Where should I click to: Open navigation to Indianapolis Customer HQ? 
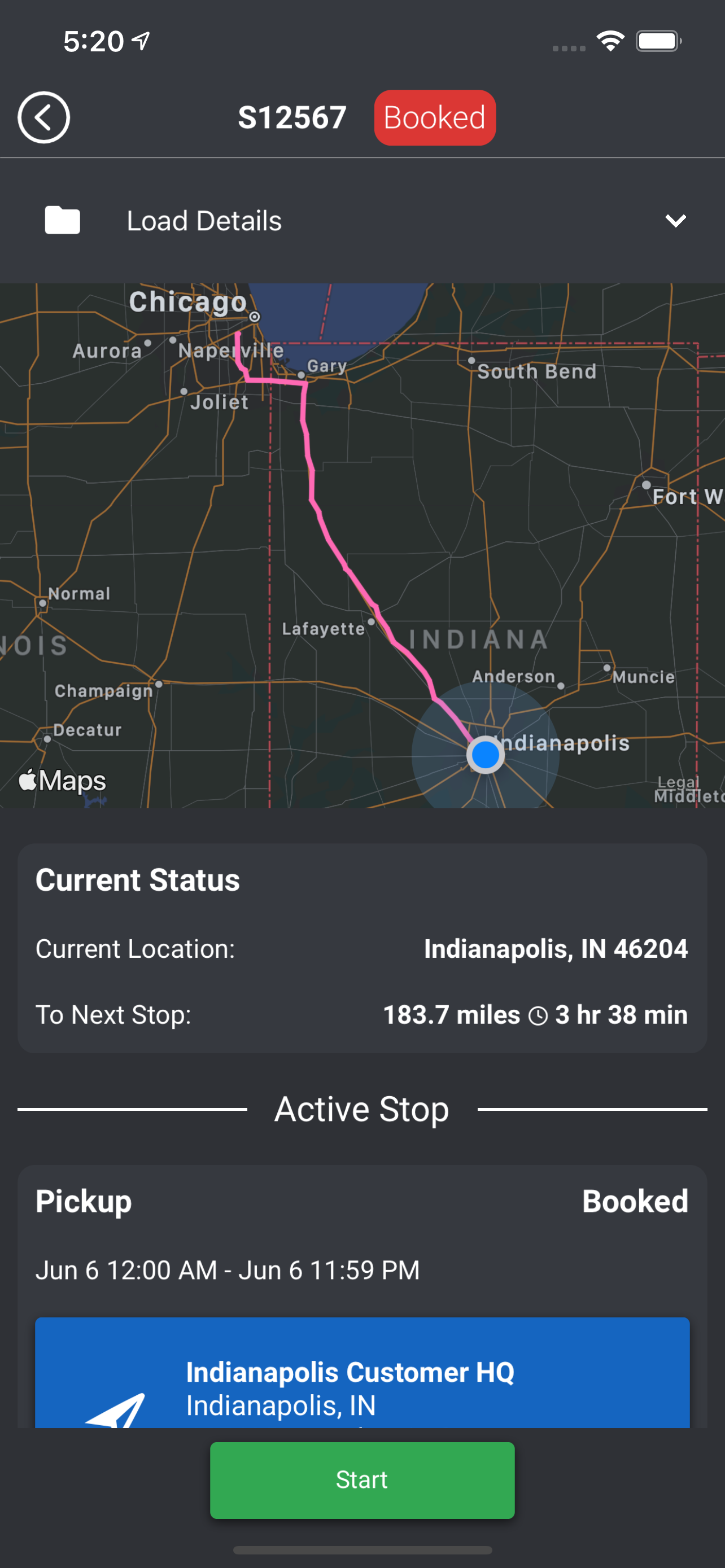pyautogui.click(x=116, y=1410)
